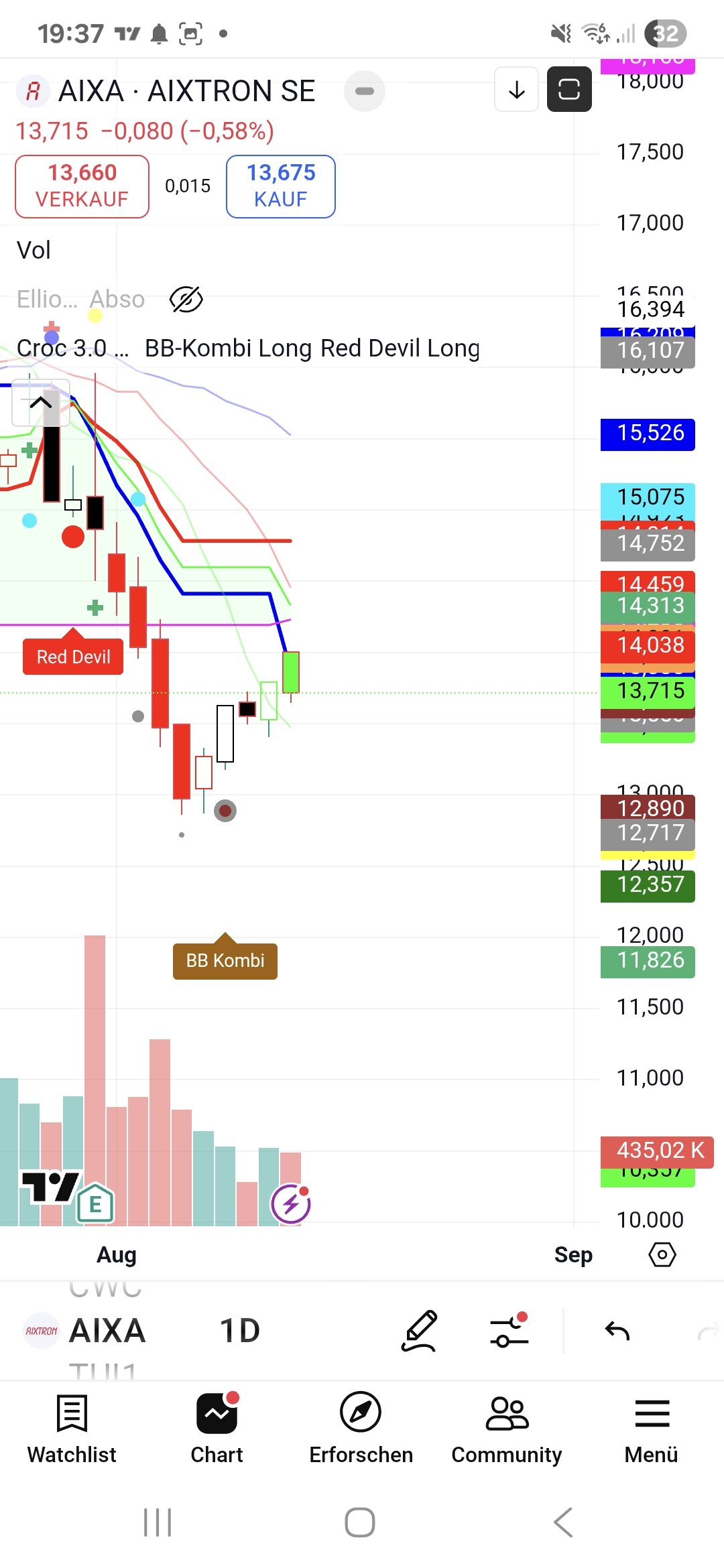Tap the down arrow button
Image resolution: width=724 pixels, height=1568 pixels.
tap(516, 89)
